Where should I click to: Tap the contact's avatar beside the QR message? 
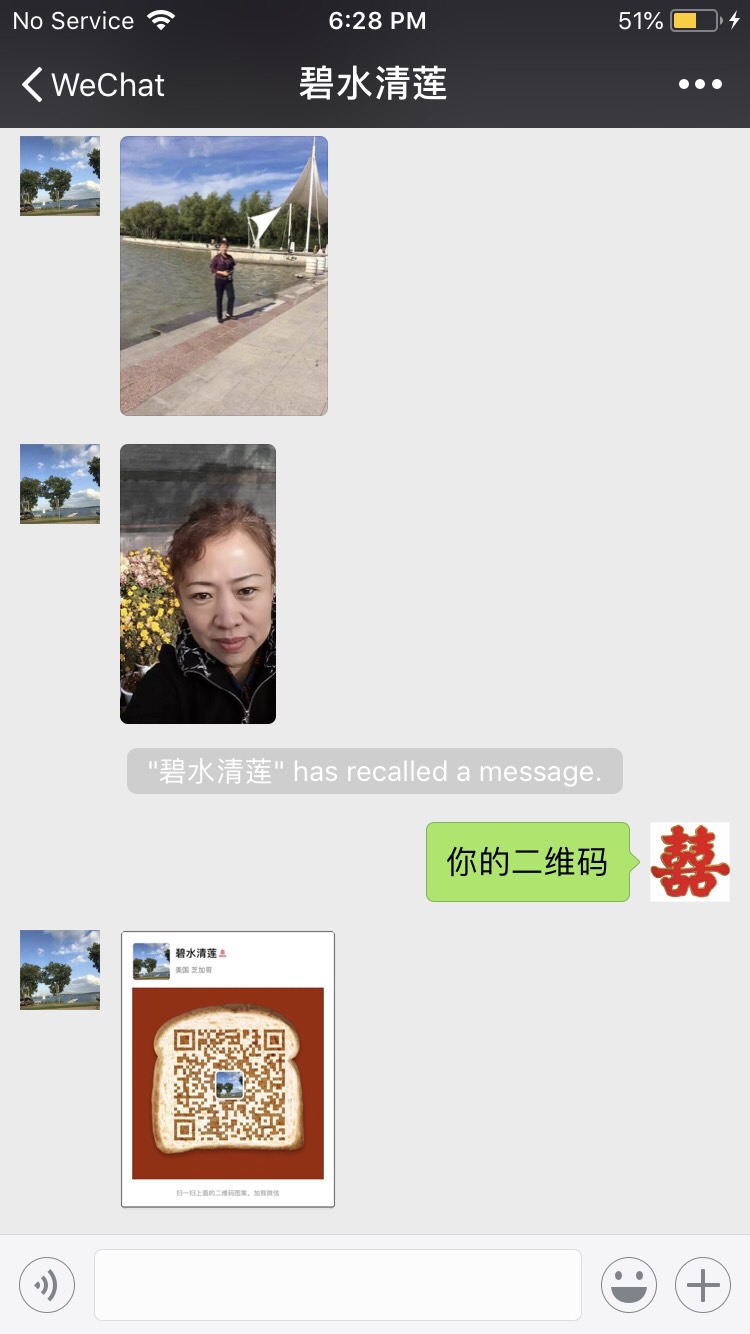[60, 970]
